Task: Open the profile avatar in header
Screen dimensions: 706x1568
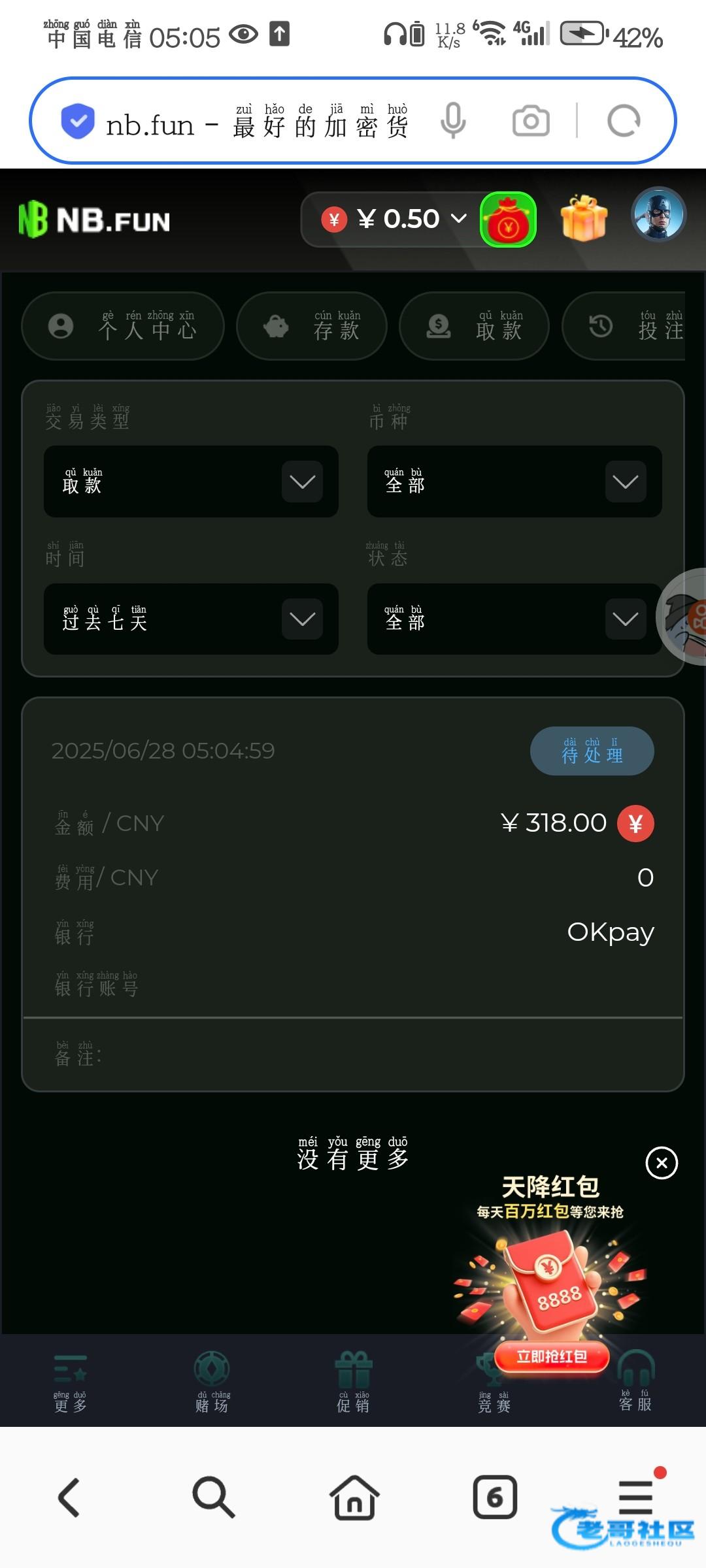Action: click(658, 215)
